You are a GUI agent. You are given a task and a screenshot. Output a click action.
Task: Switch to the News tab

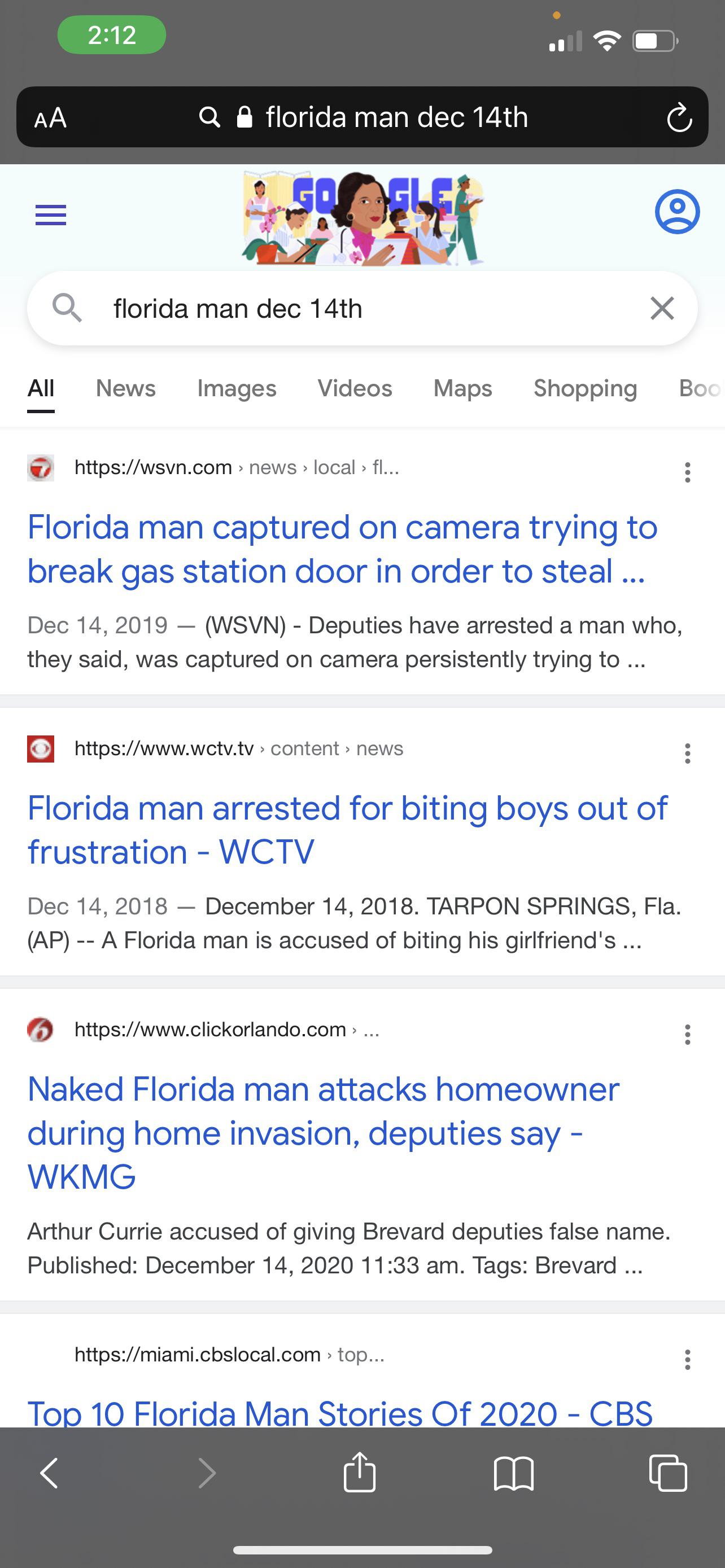tap(125, 388)
